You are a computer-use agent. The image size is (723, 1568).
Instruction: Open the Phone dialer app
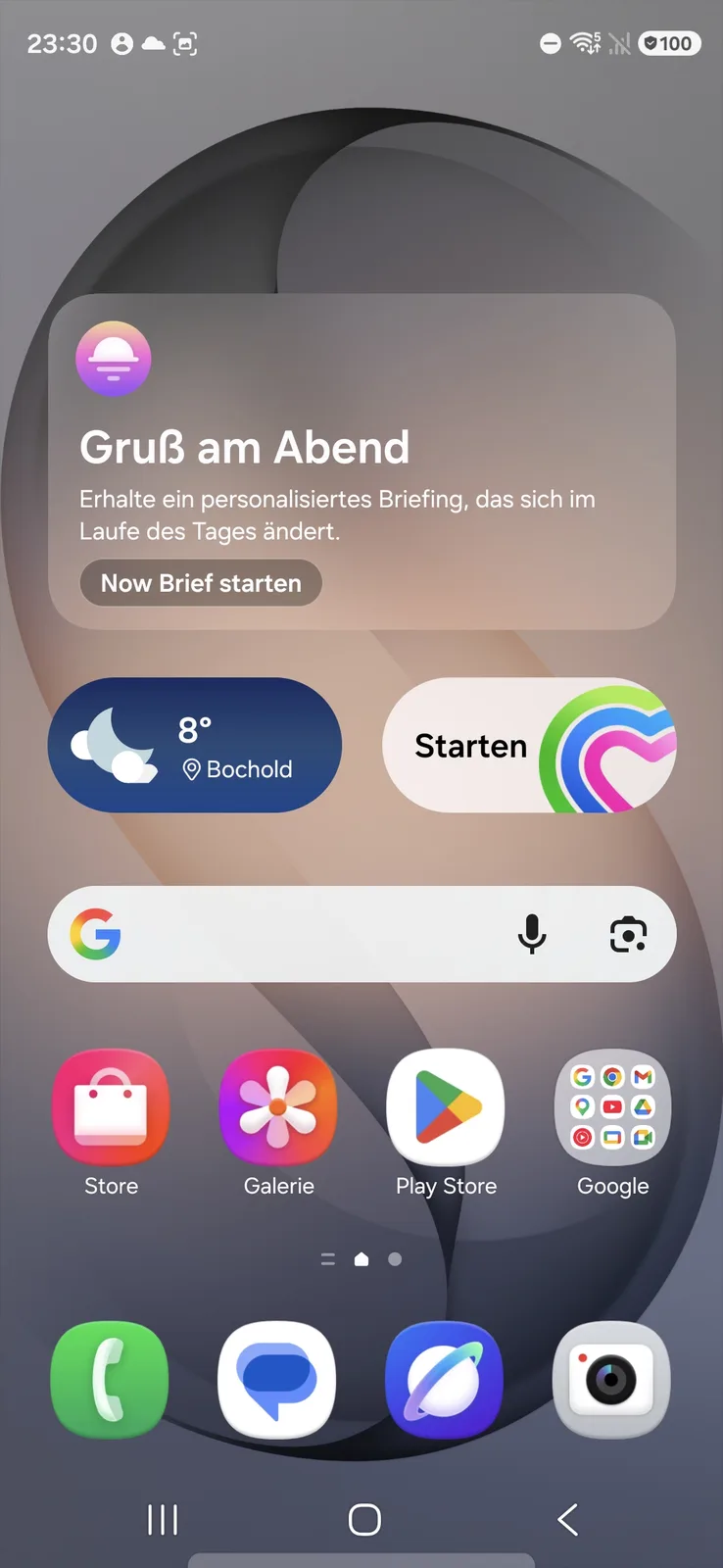click(110, 1379)
